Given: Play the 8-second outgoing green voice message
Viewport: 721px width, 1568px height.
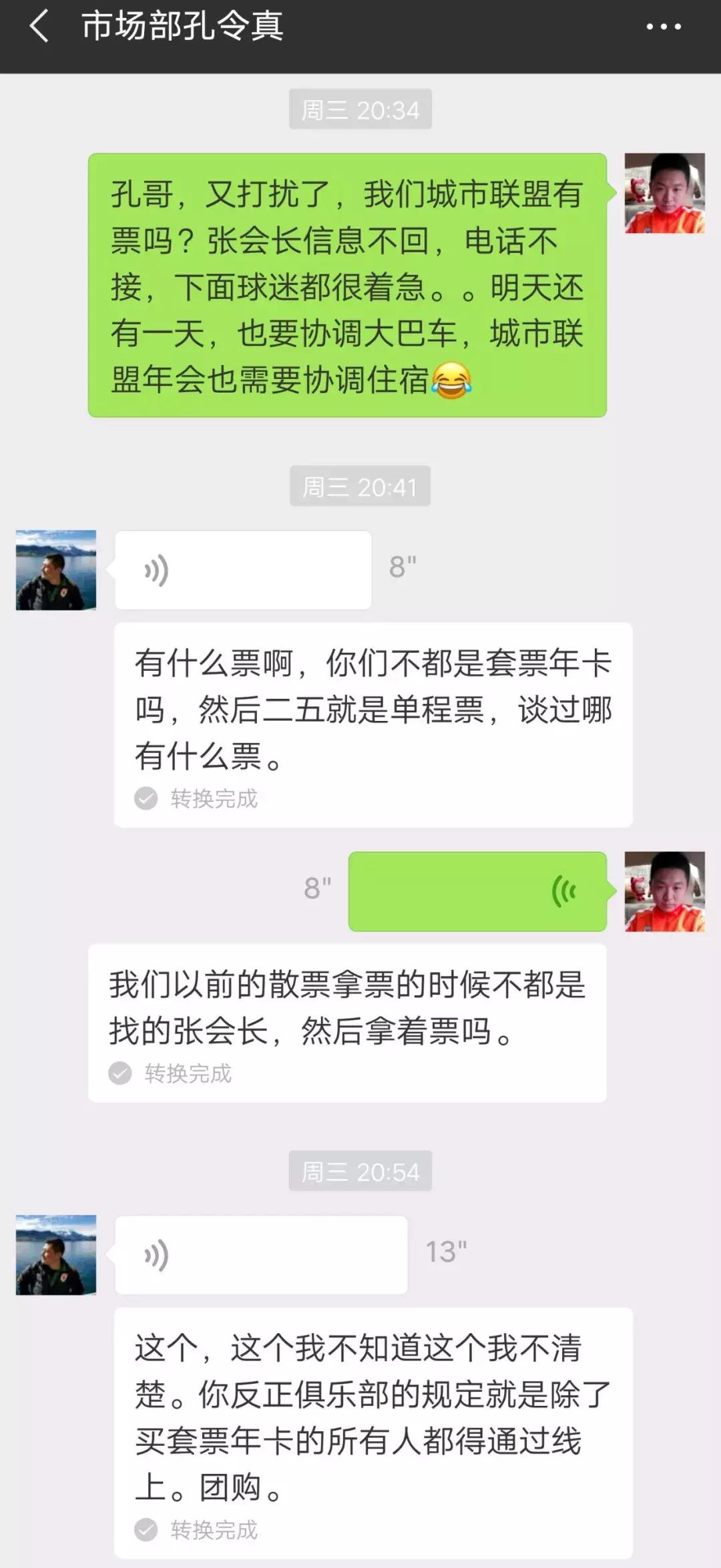Looking at the screenshot, I should point(477,891).
